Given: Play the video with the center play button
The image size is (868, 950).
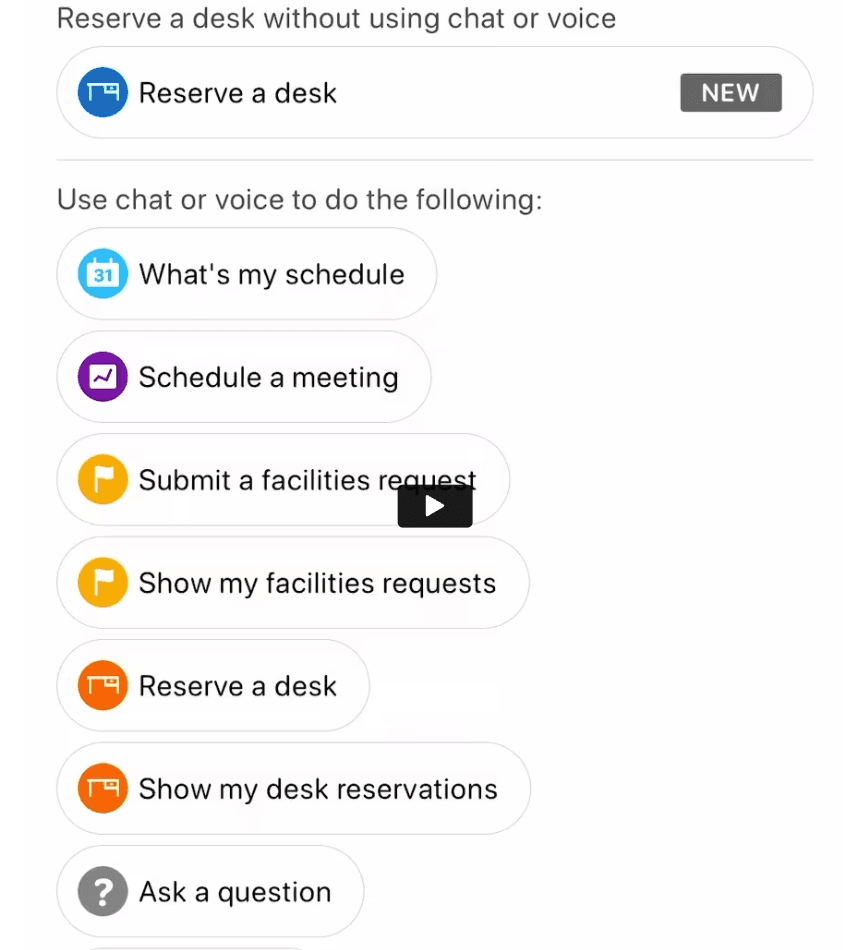Looking at the screenshot, I should [x=434, y=506].
